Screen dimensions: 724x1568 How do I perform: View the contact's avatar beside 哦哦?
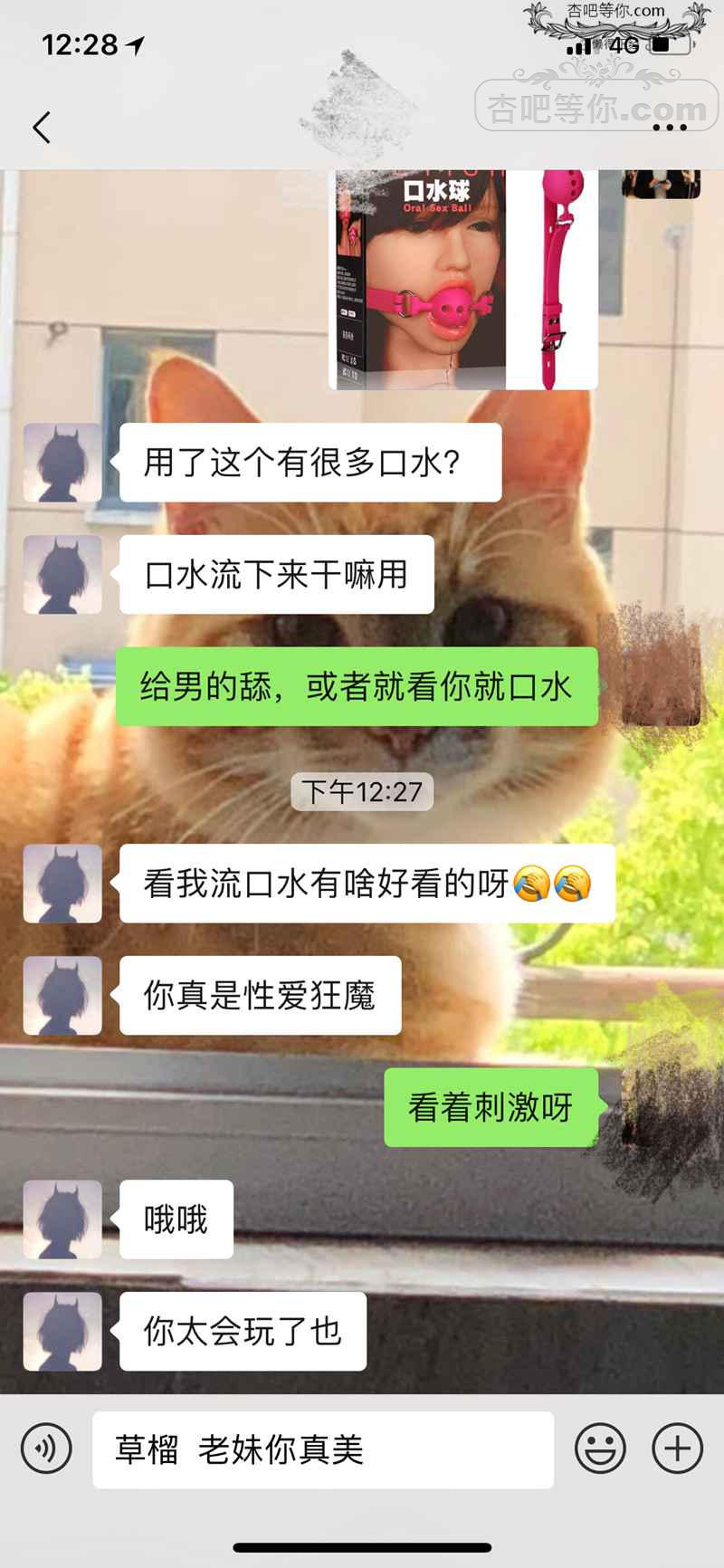(x=62, y=1219)
